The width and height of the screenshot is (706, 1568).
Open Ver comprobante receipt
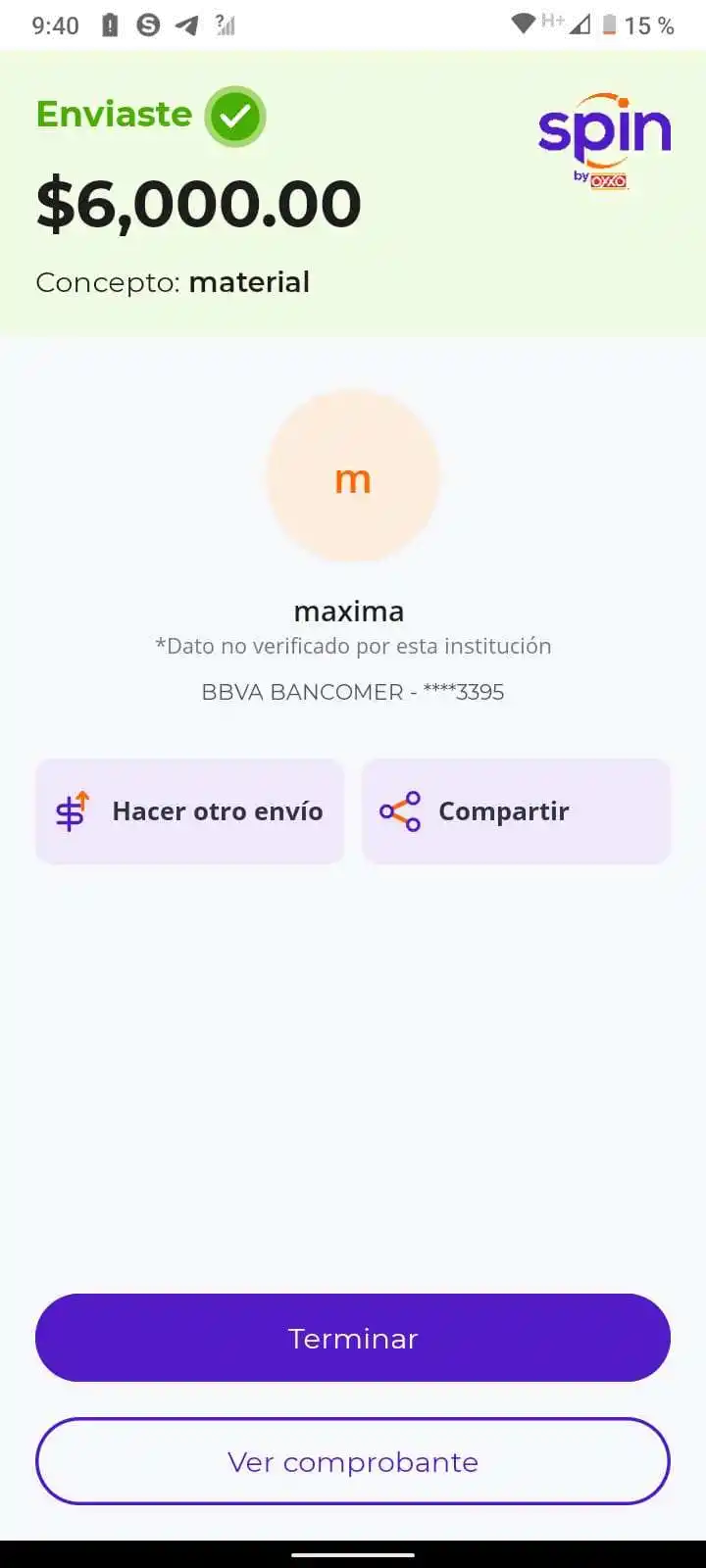[353, 1461]
